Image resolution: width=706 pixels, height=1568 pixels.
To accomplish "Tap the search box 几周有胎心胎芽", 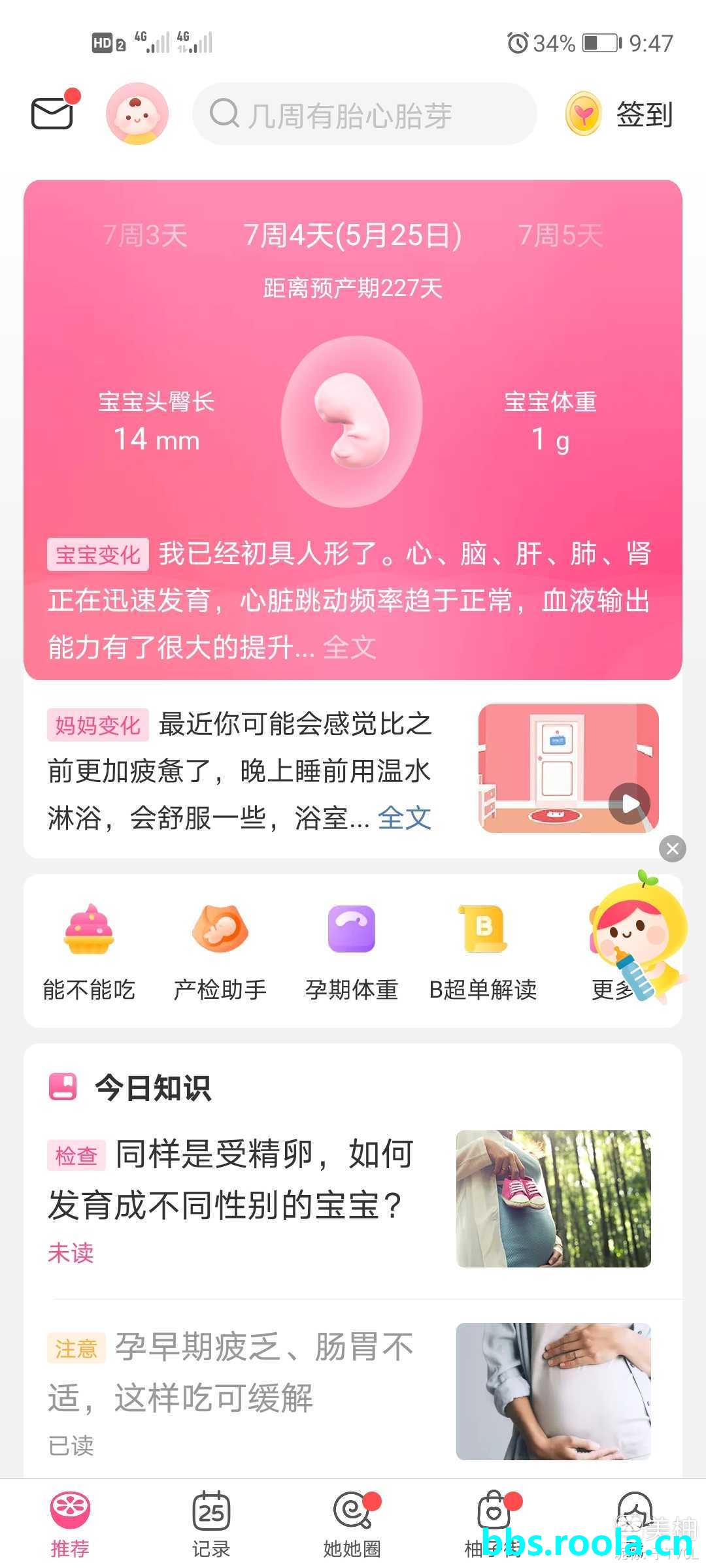I will pos(363,114).
